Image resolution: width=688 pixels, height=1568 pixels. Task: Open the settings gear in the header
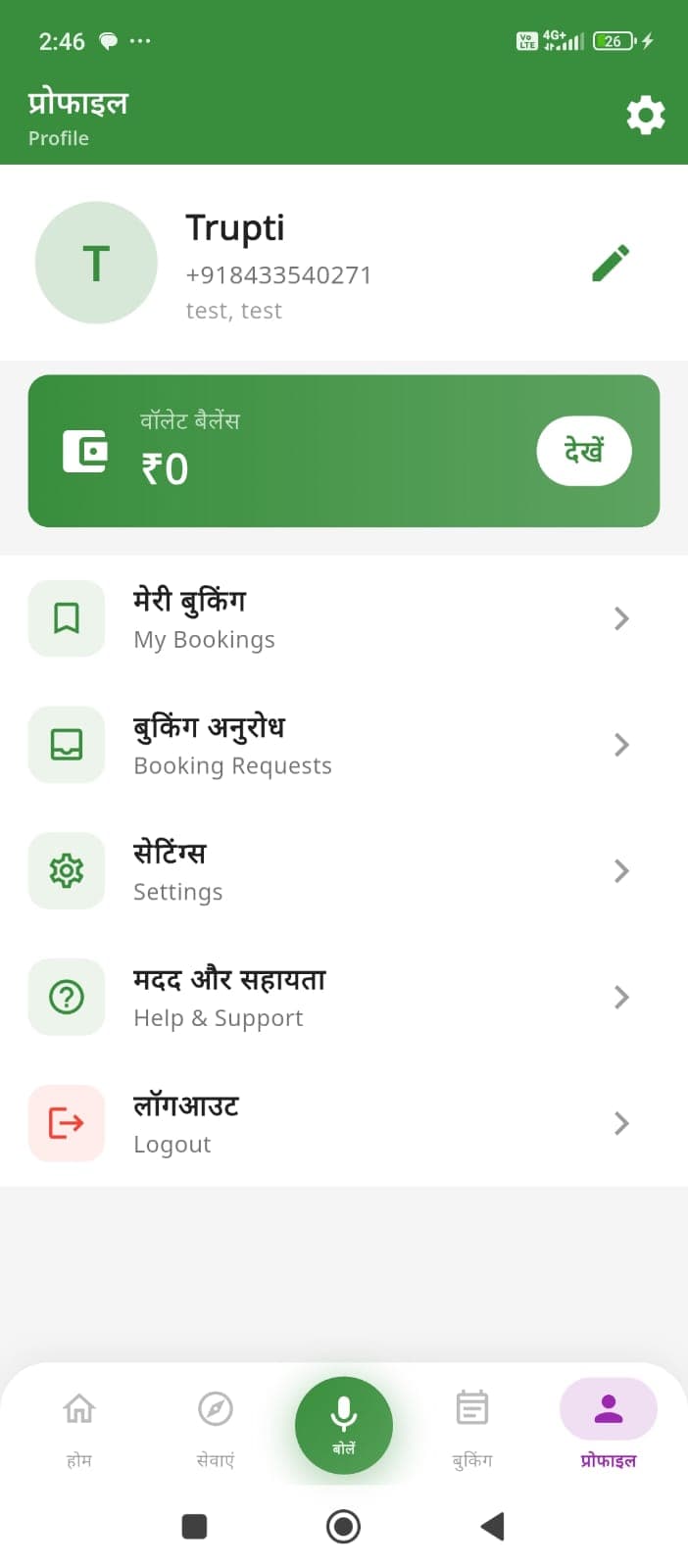(645, 116)
